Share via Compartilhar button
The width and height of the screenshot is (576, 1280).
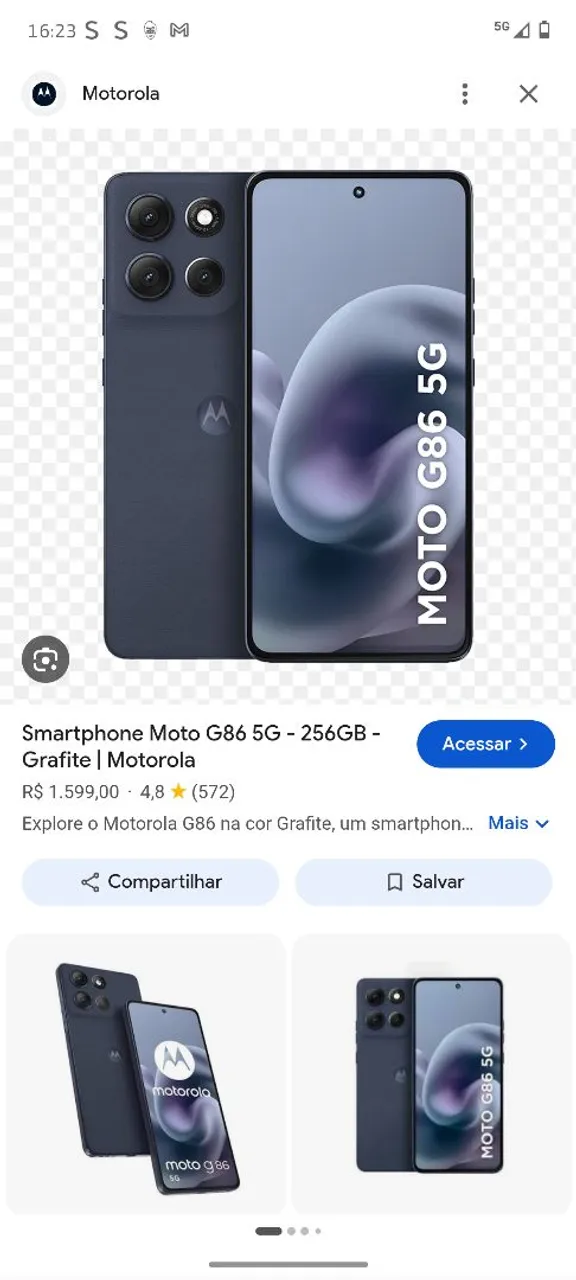(150, 882)
